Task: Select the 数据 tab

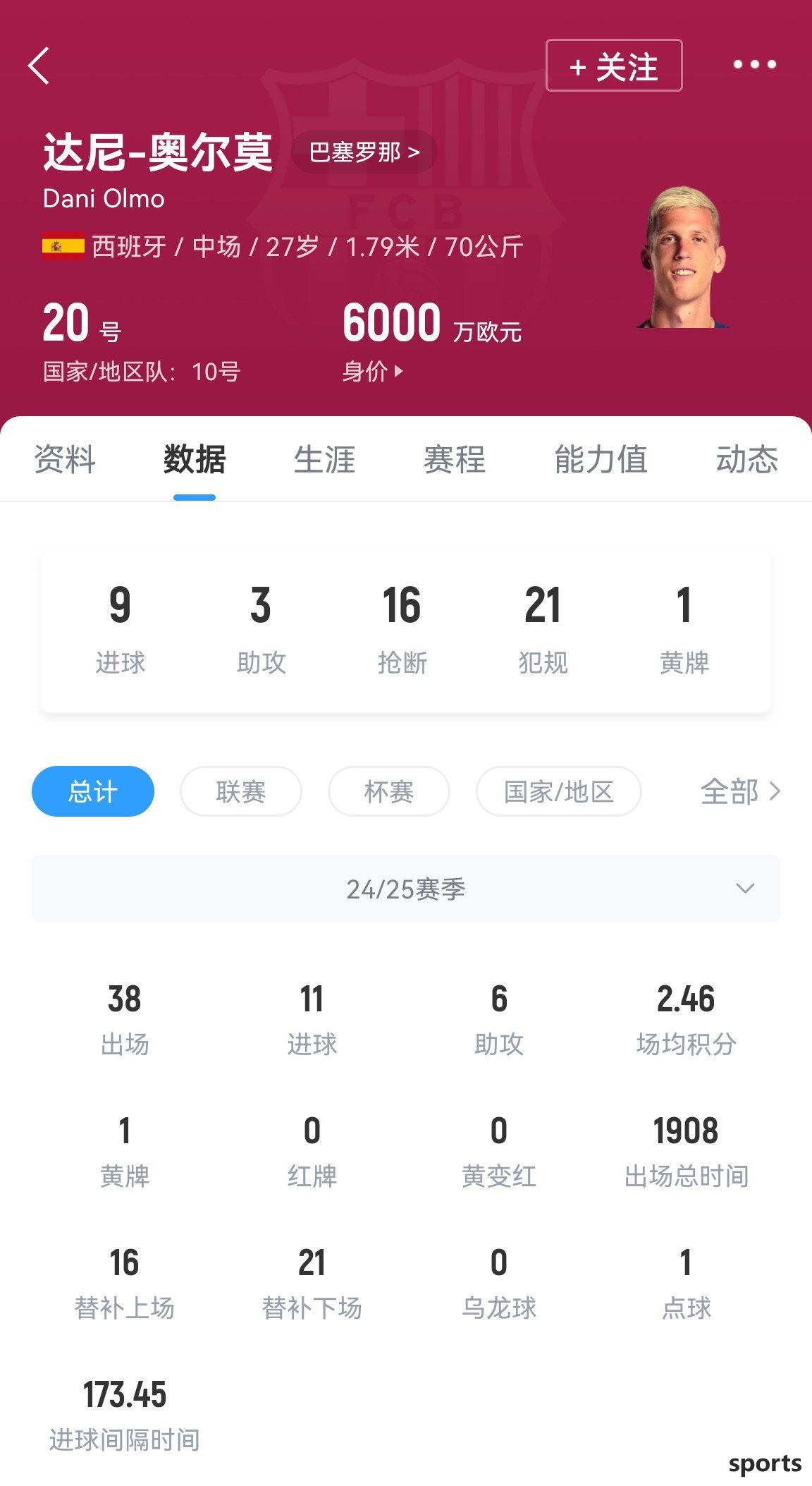Action: point(195,460)
